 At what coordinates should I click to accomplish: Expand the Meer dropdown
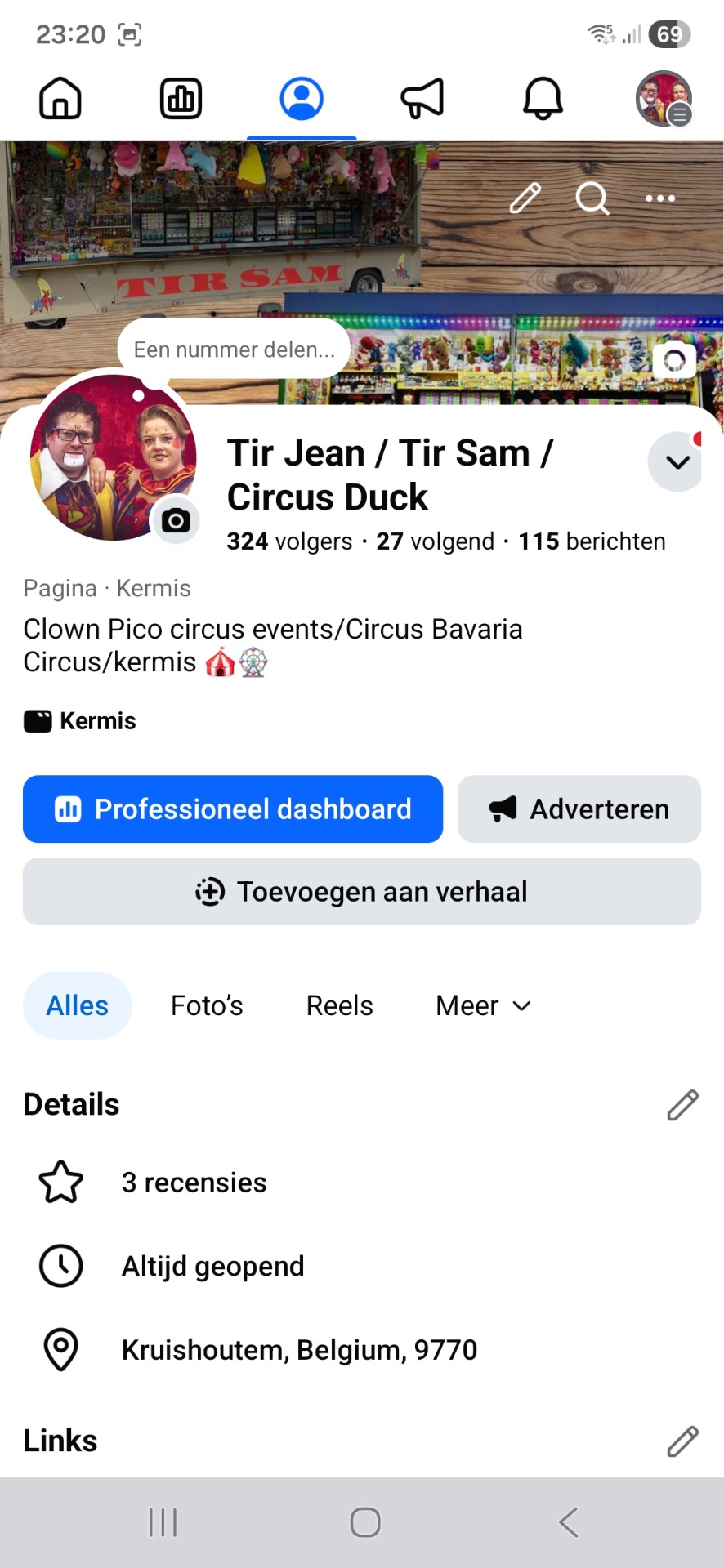coord(483,1006)
